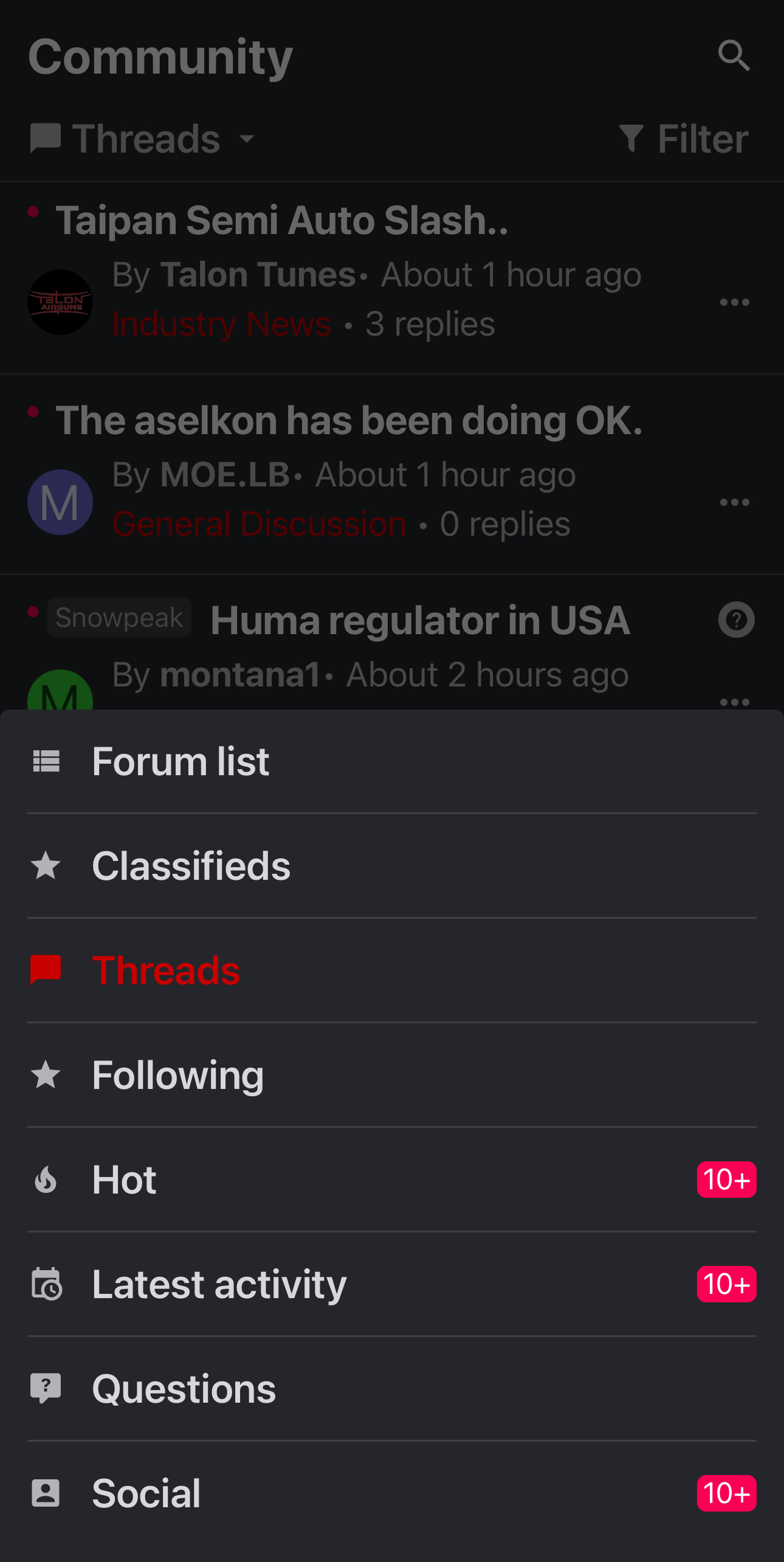784x1562 pixels.
Task: Switch to Hot threads
Action: [392, 1180]
